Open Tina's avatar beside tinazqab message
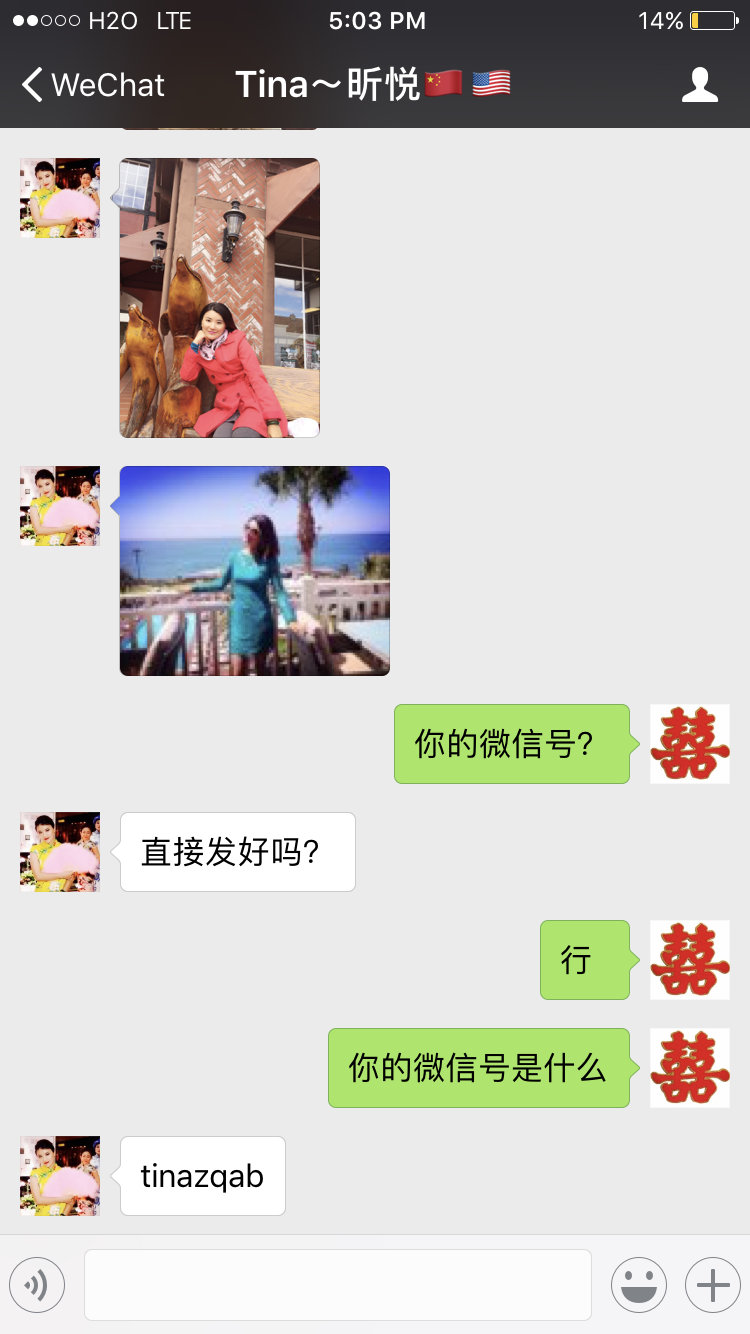The height and width of the screenshot is (1334, 750). 60,1175
